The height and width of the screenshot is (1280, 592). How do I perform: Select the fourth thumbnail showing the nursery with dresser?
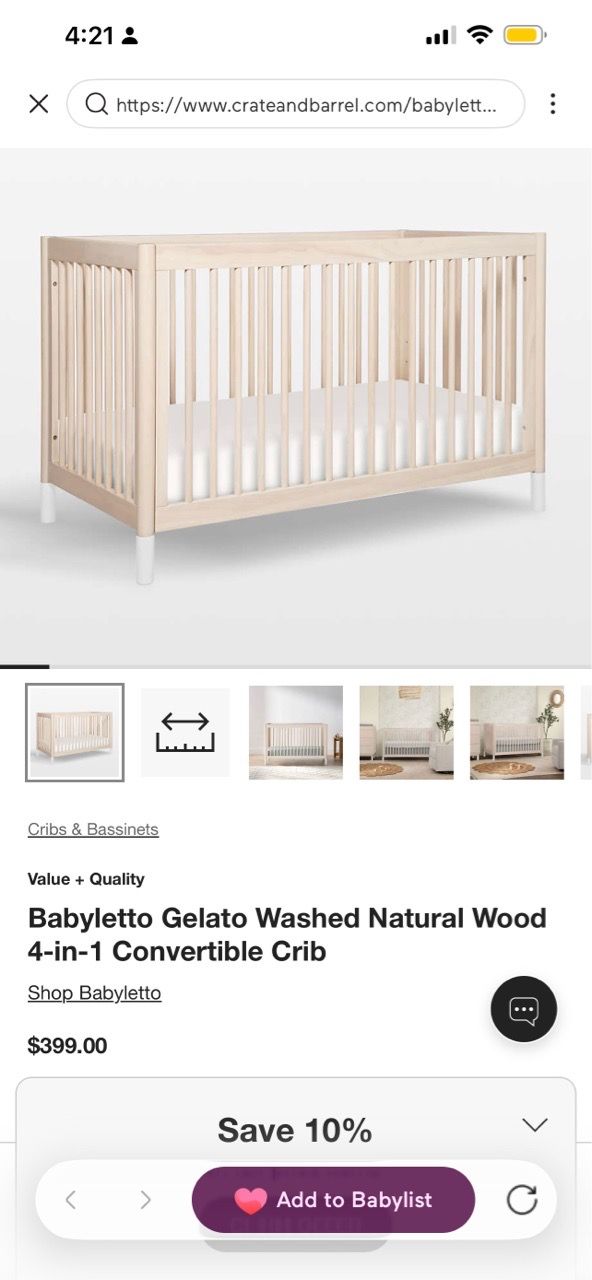406,733
